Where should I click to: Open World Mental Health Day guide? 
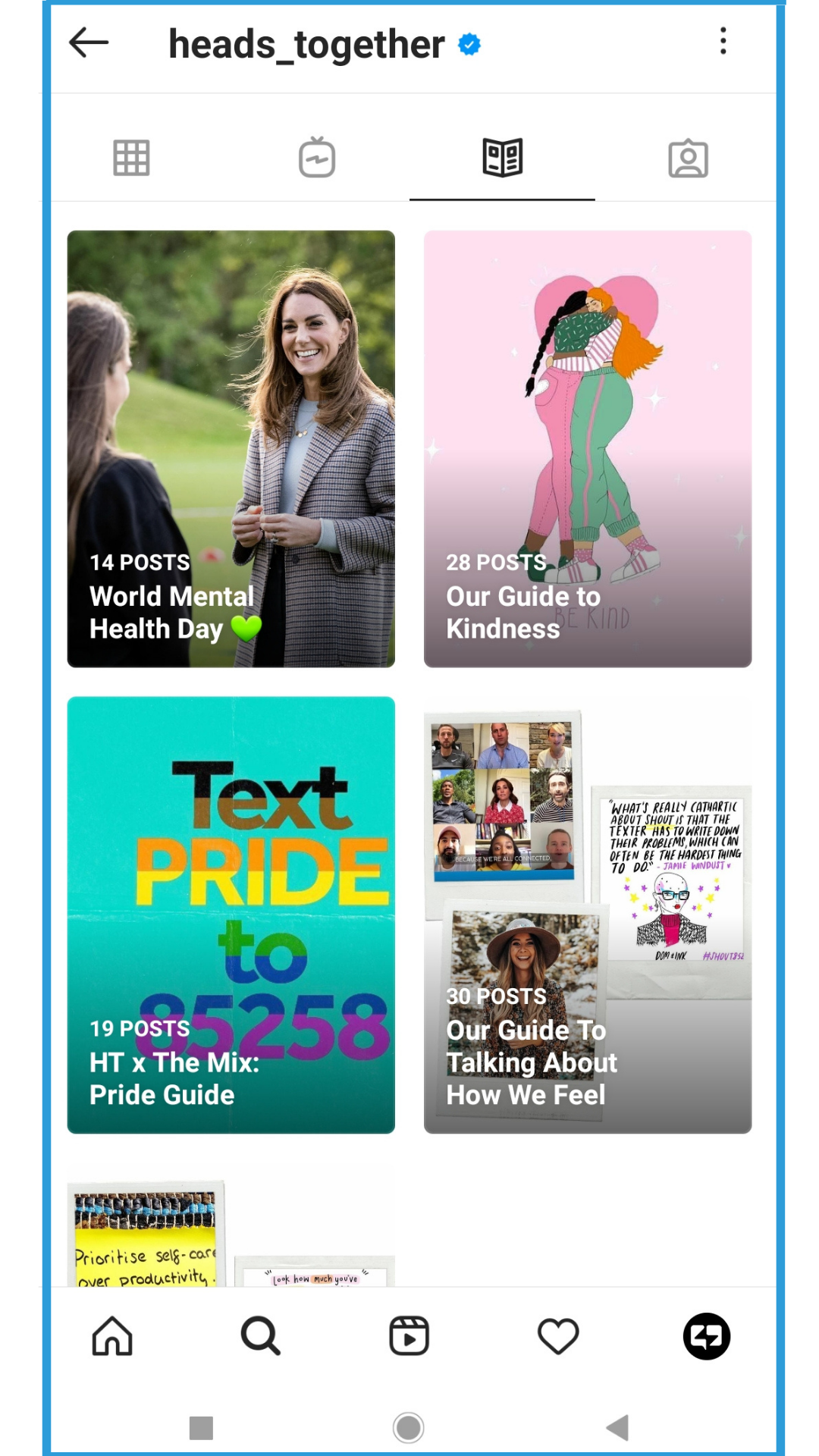tap(231, 449)
